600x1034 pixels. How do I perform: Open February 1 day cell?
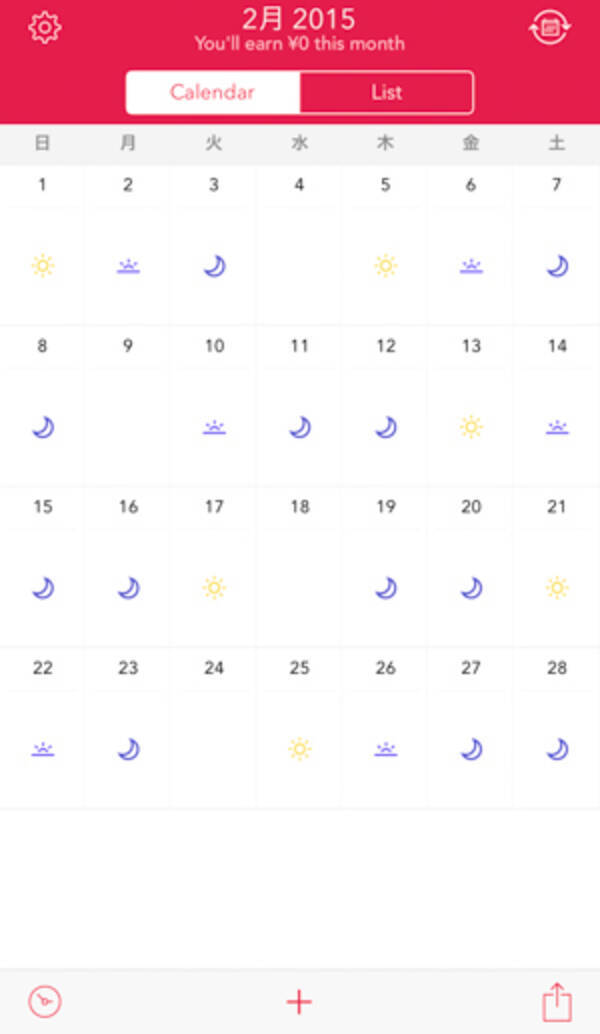coord(42,245)
